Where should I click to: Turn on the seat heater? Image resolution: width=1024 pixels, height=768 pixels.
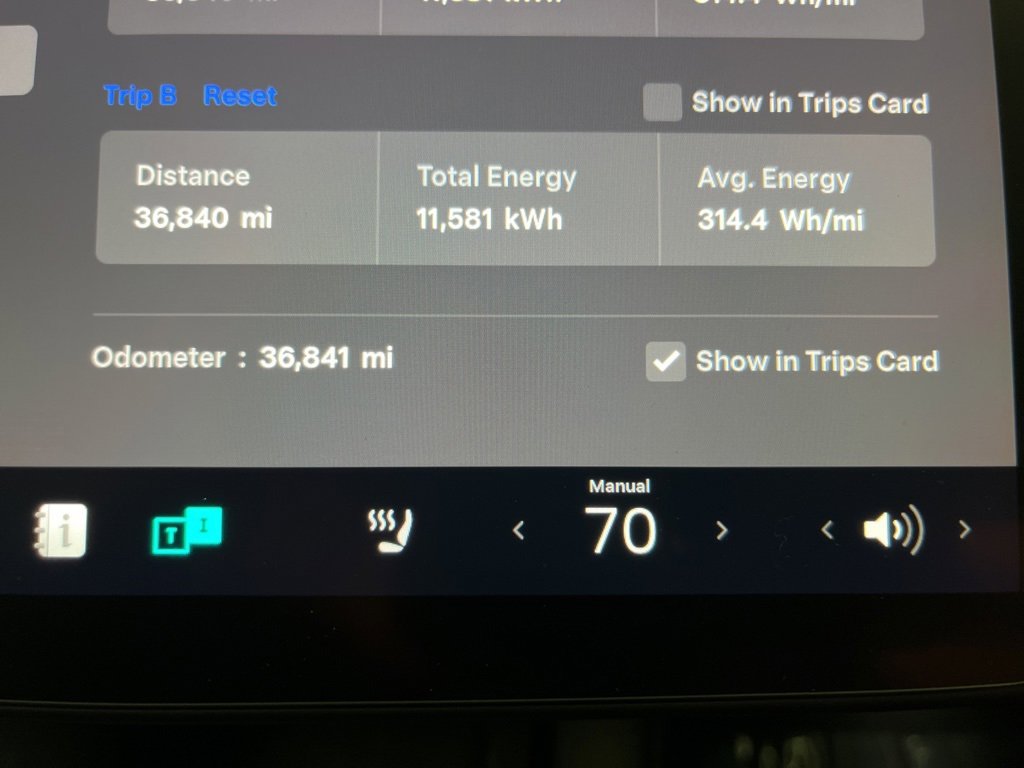click(x=390, y=530)
